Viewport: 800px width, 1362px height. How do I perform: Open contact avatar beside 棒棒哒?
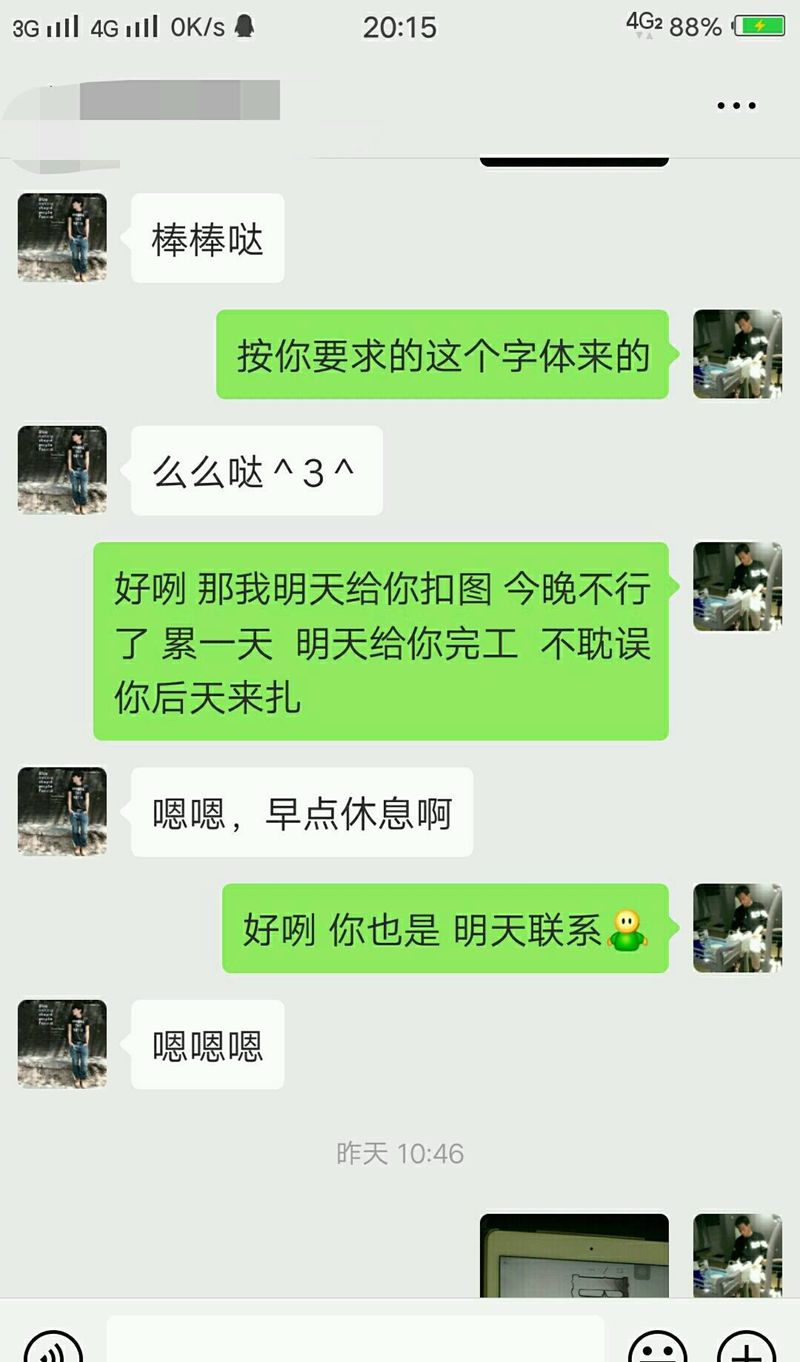62,237
